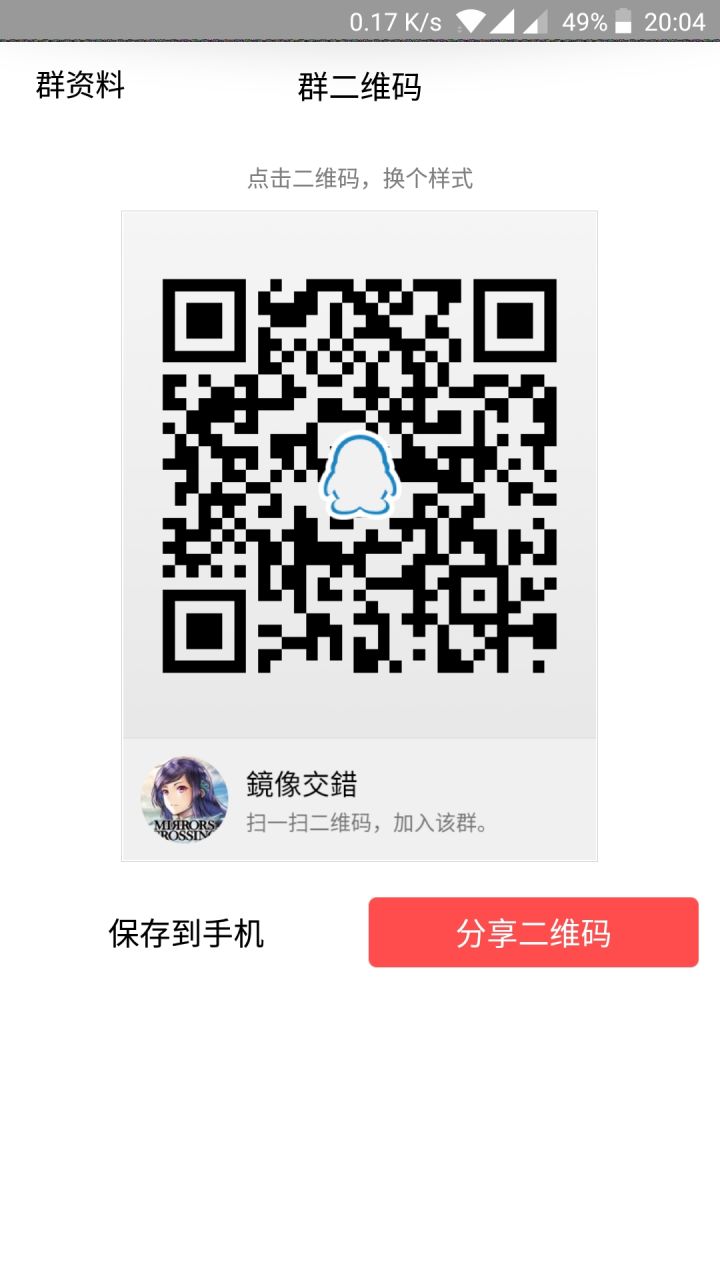Screen dimensions: 720x1280
Task: Go back to 群资料
Action: (x=80, y=86)
